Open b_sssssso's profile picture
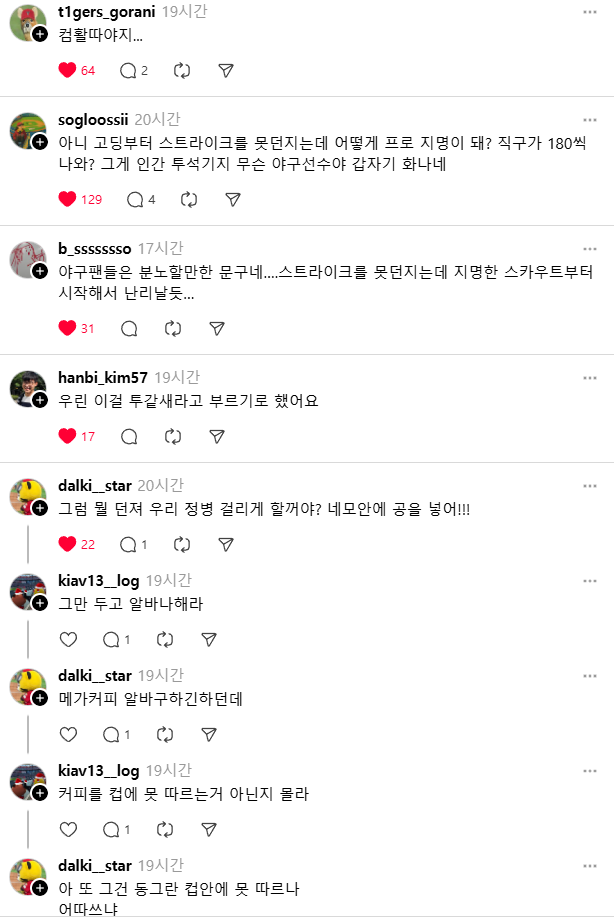 pyautogui.click(x=27, y=259)
